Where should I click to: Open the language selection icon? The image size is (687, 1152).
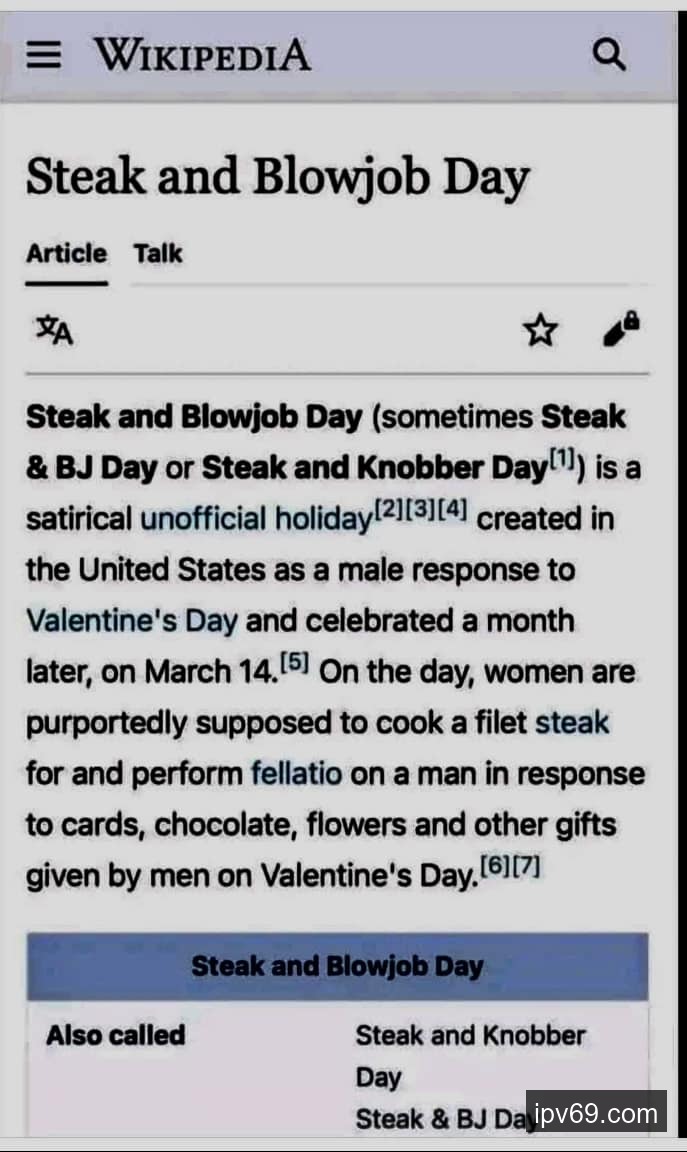pos(54,330)
